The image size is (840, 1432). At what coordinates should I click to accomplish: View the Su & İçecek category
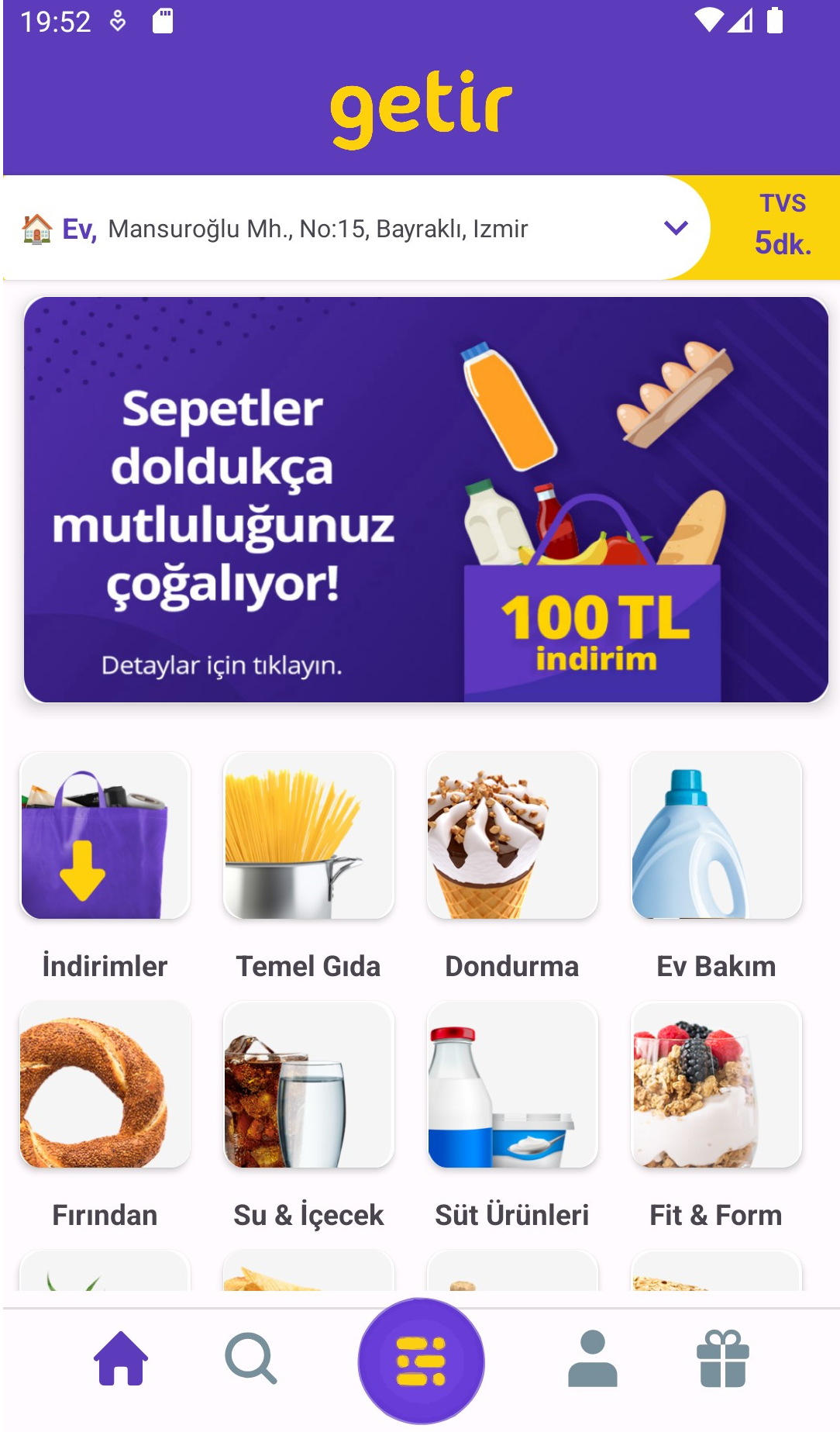[308, 1085]
